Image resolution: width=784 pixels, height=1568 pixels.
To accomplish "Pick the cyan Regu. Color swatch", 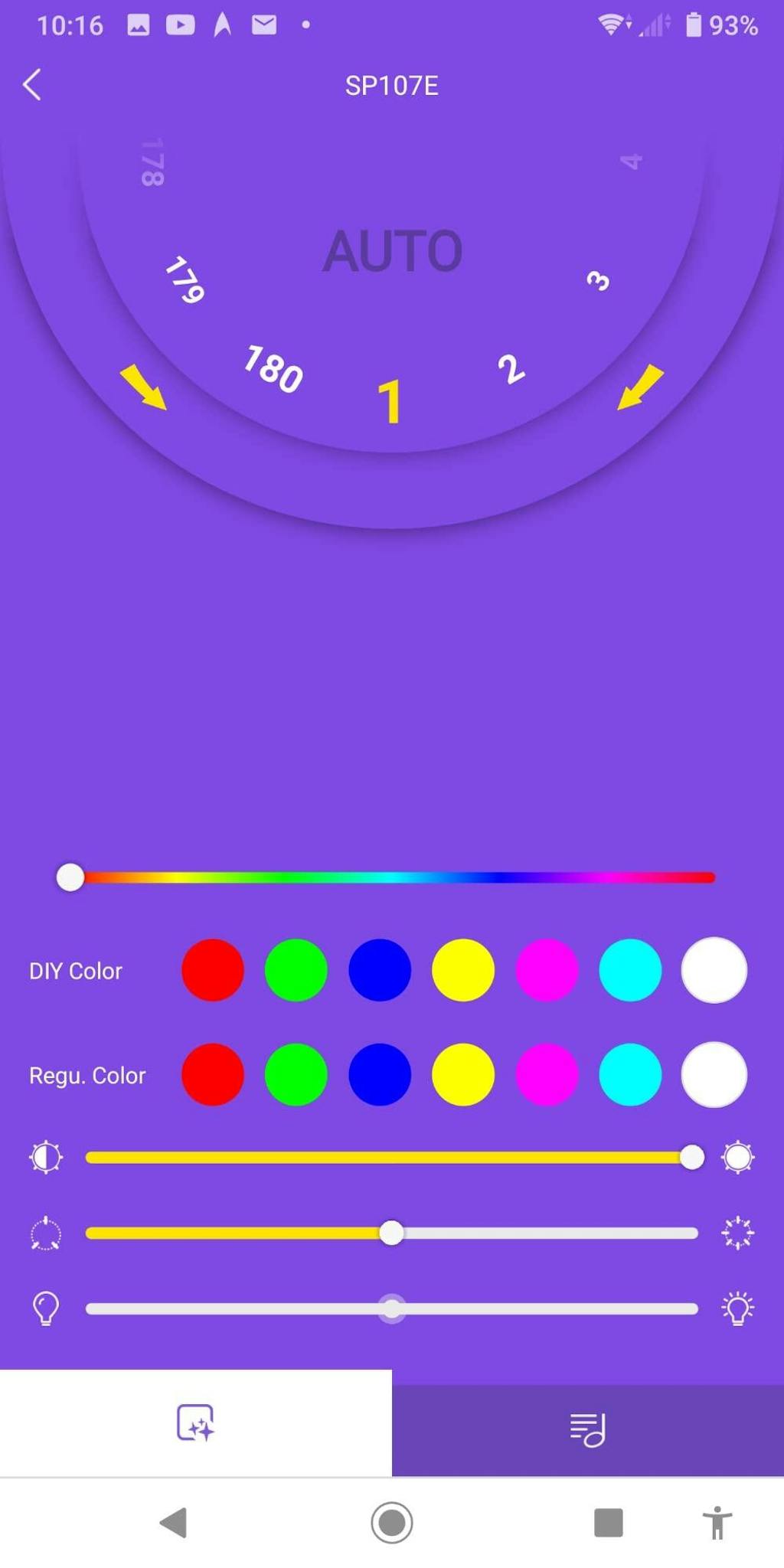I will pyautogui.click(x=630, y=1074).
